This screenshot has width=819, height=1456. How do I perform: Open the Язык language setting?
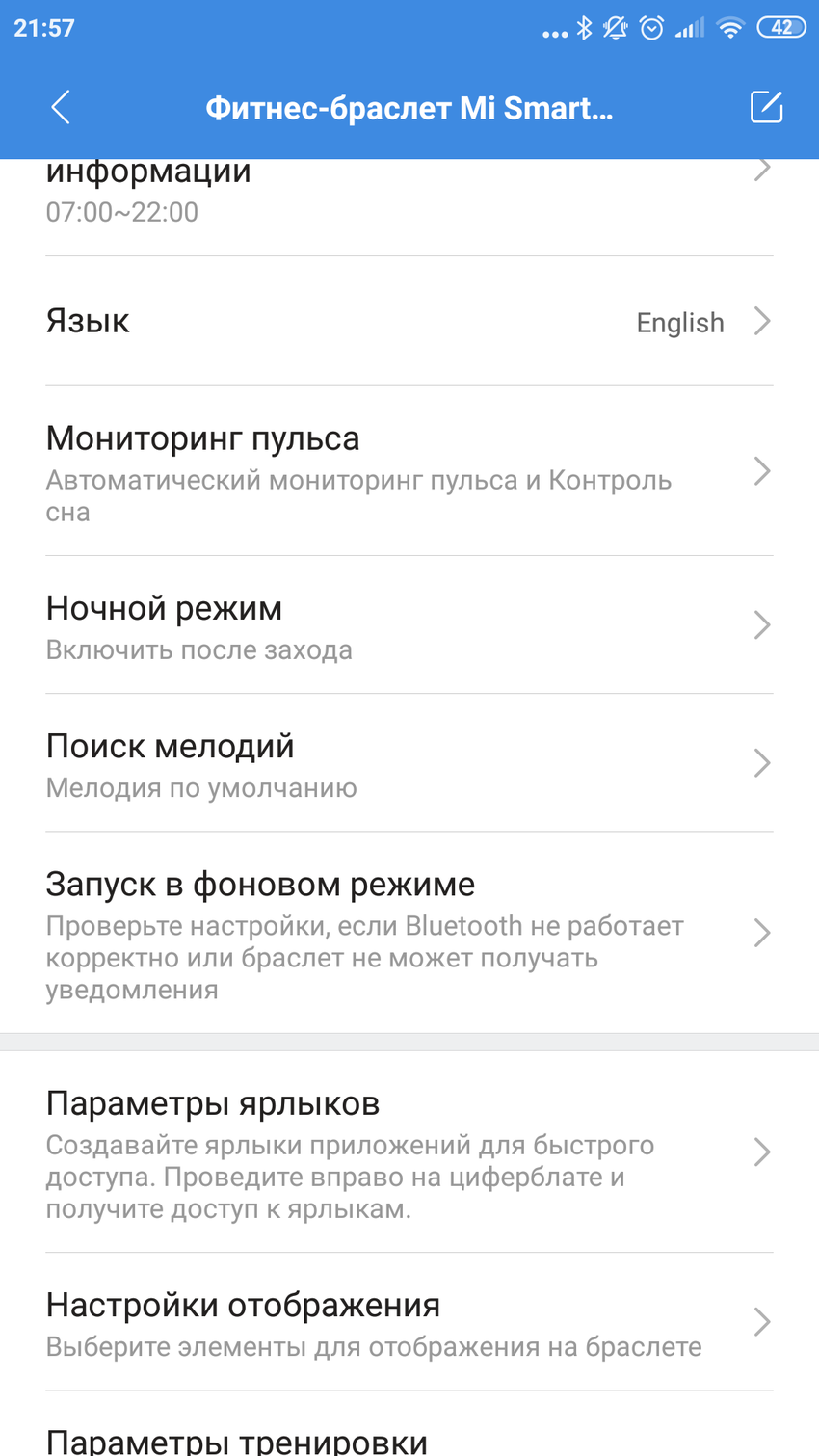pyautogui.click(x=409, y=322)
